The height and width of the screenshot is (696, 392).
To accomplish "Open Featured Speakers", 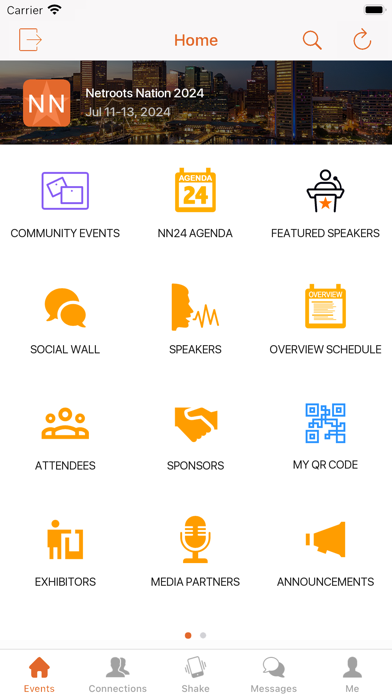I will pyautogui.click(x=325, y=205).
